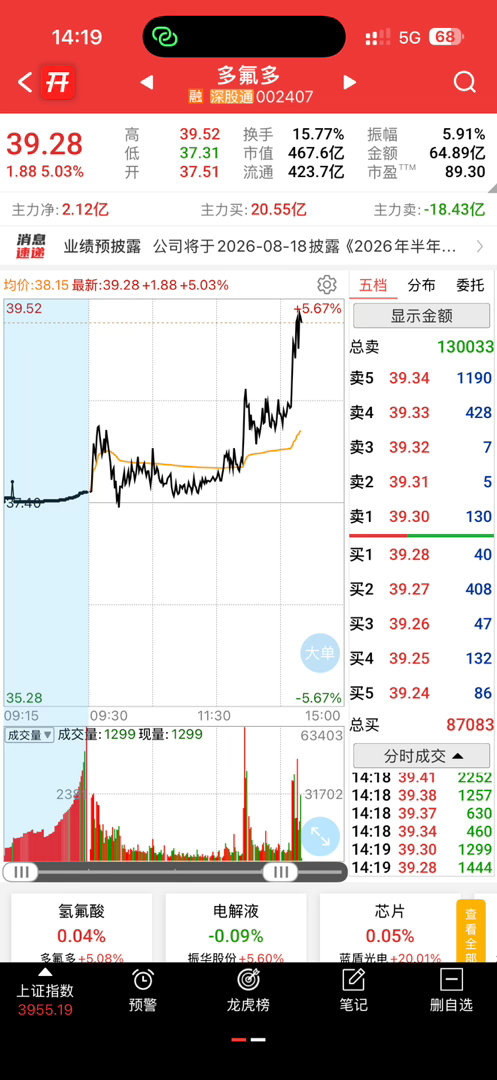Tap the 显示金额 button
497x1080 pixels.
(422, 316)
